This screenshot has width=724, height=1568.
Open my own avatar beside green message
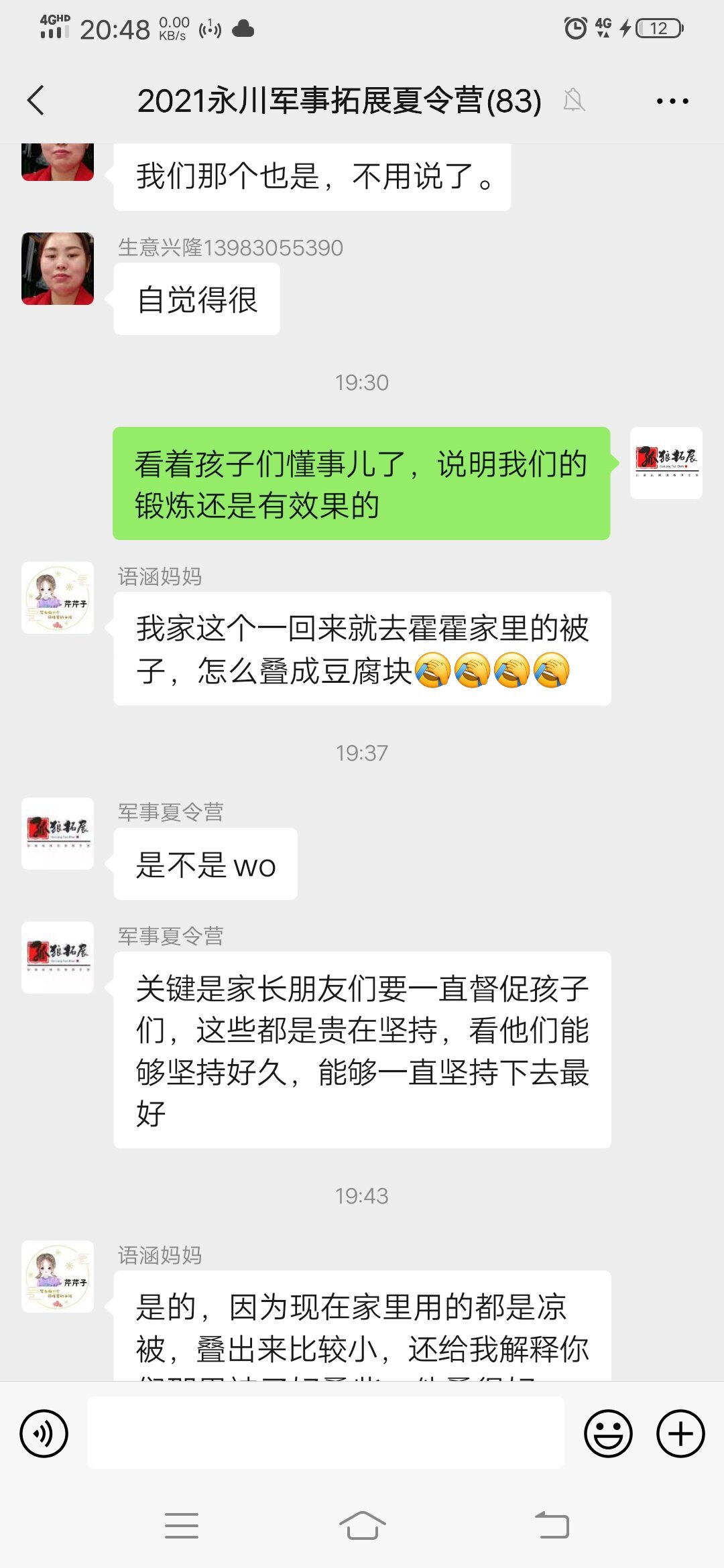[666, 463]
